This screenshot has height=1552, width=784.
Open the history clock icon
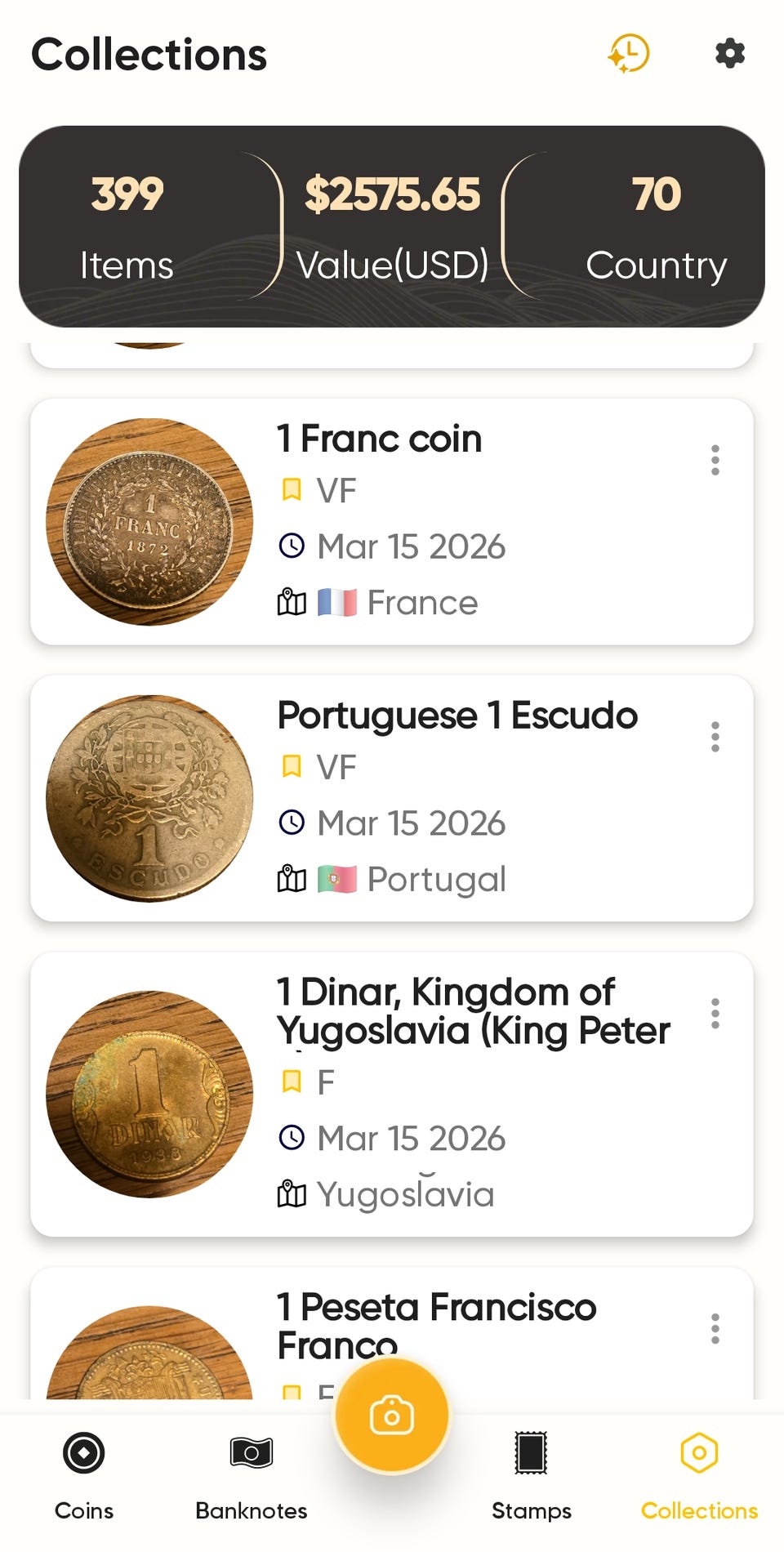[628, 54]
